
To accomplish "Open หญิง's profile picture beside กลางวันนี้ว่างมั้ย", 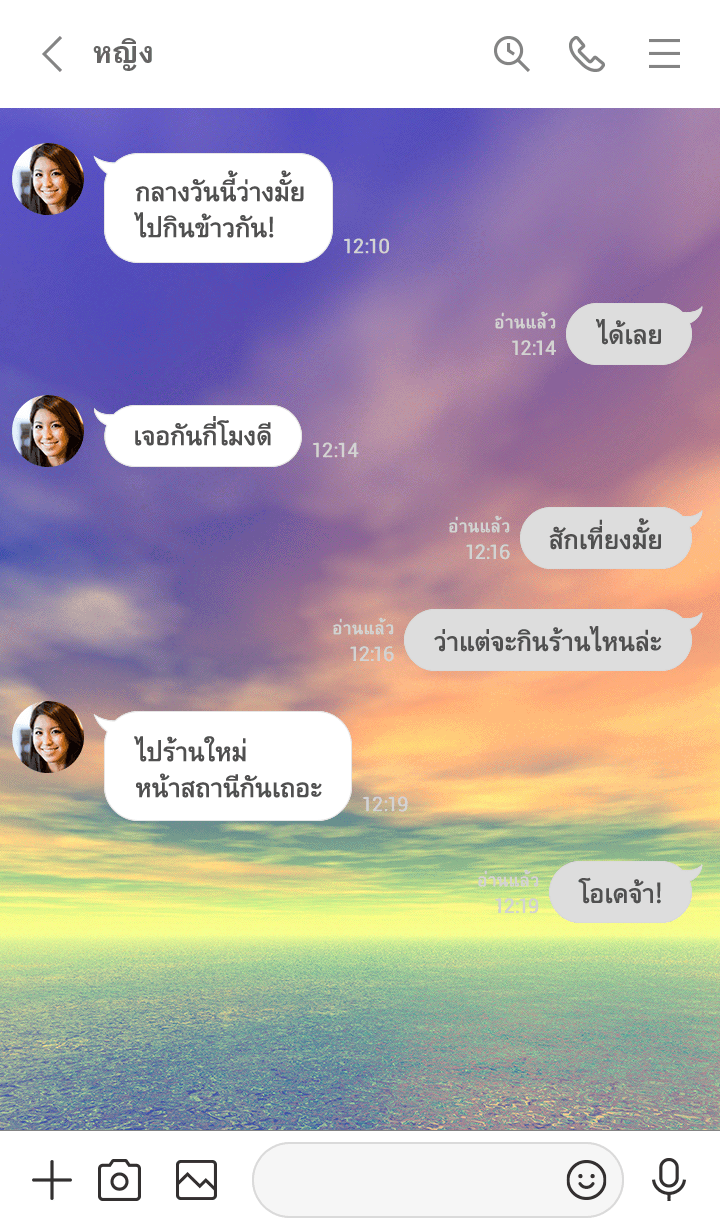I will [x=48, y=179].
